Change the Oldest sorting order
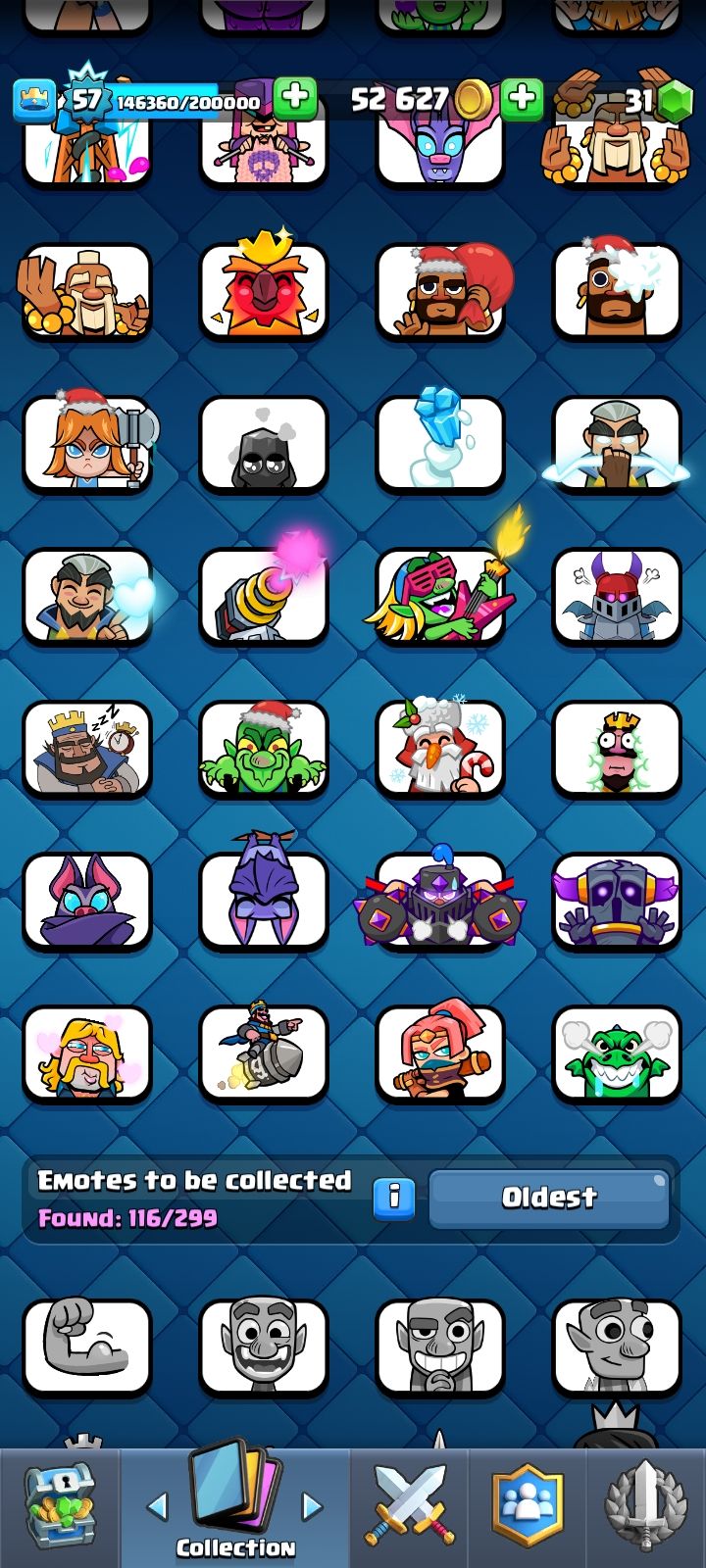The height and width of the screenshot is (1568, 706). (549, 1198)
